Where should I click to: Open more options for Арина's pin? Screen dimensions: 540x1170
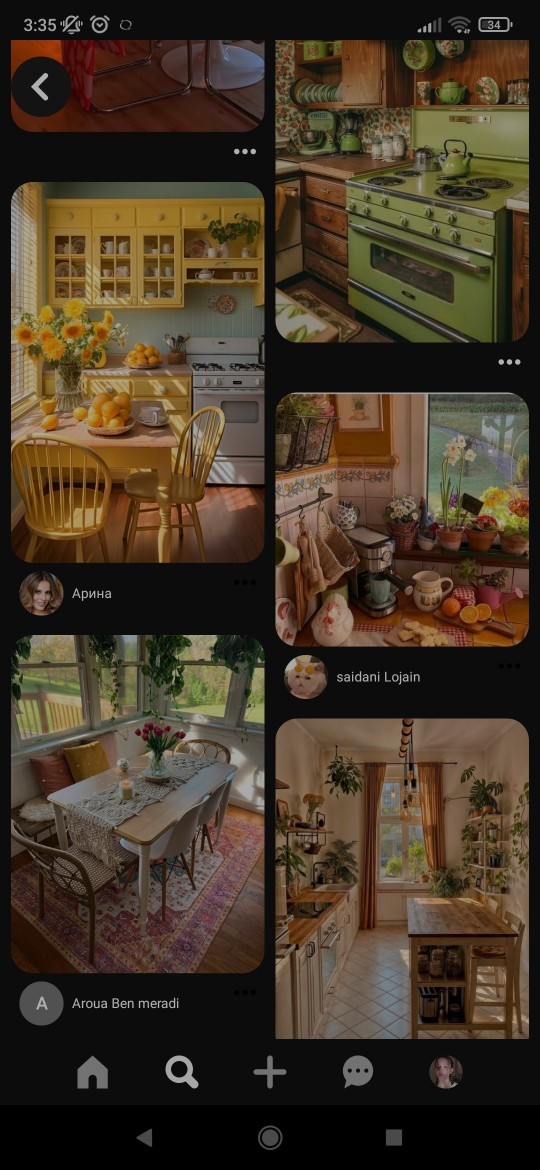245,582
